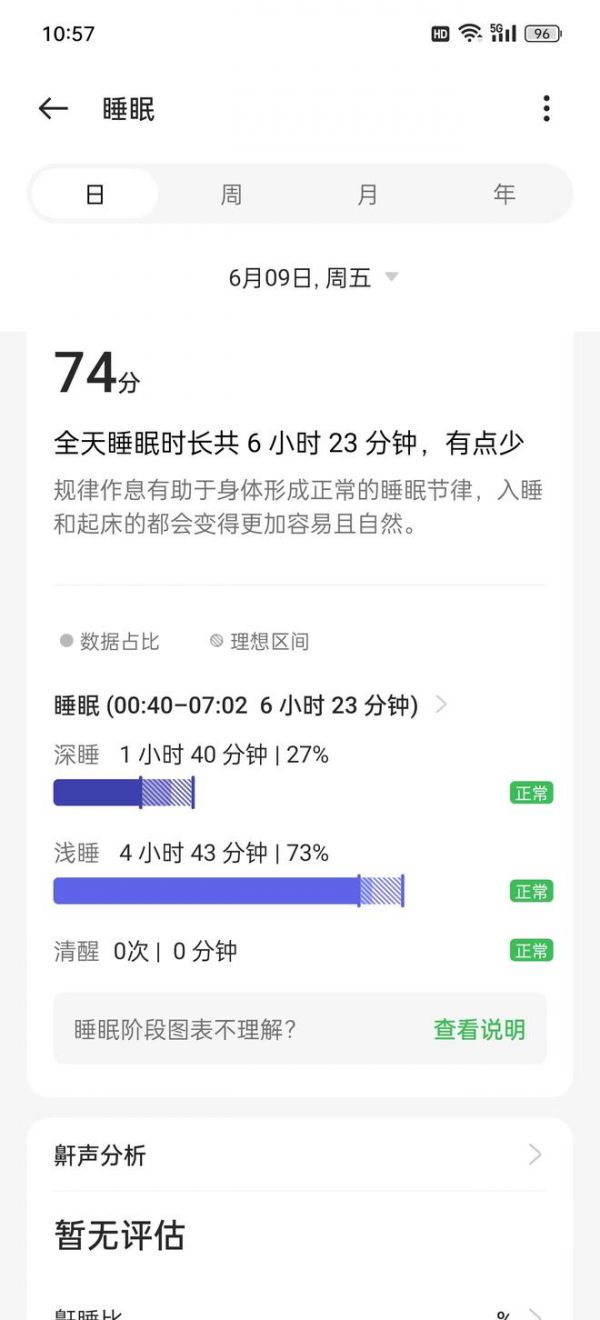Switch to the 月 tab
Viewport: 600px width, 1320px height.
click(x=367, y=194)
